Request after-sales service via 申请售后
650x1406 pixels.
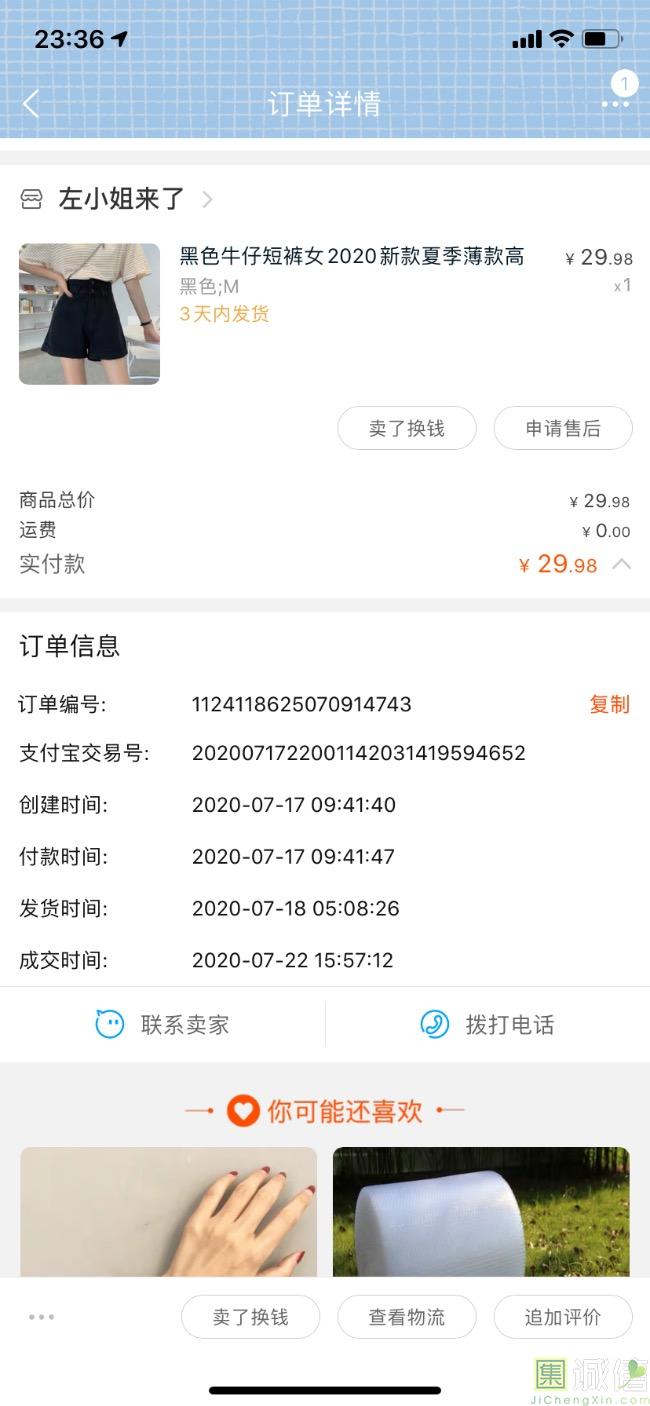(563, 429)
